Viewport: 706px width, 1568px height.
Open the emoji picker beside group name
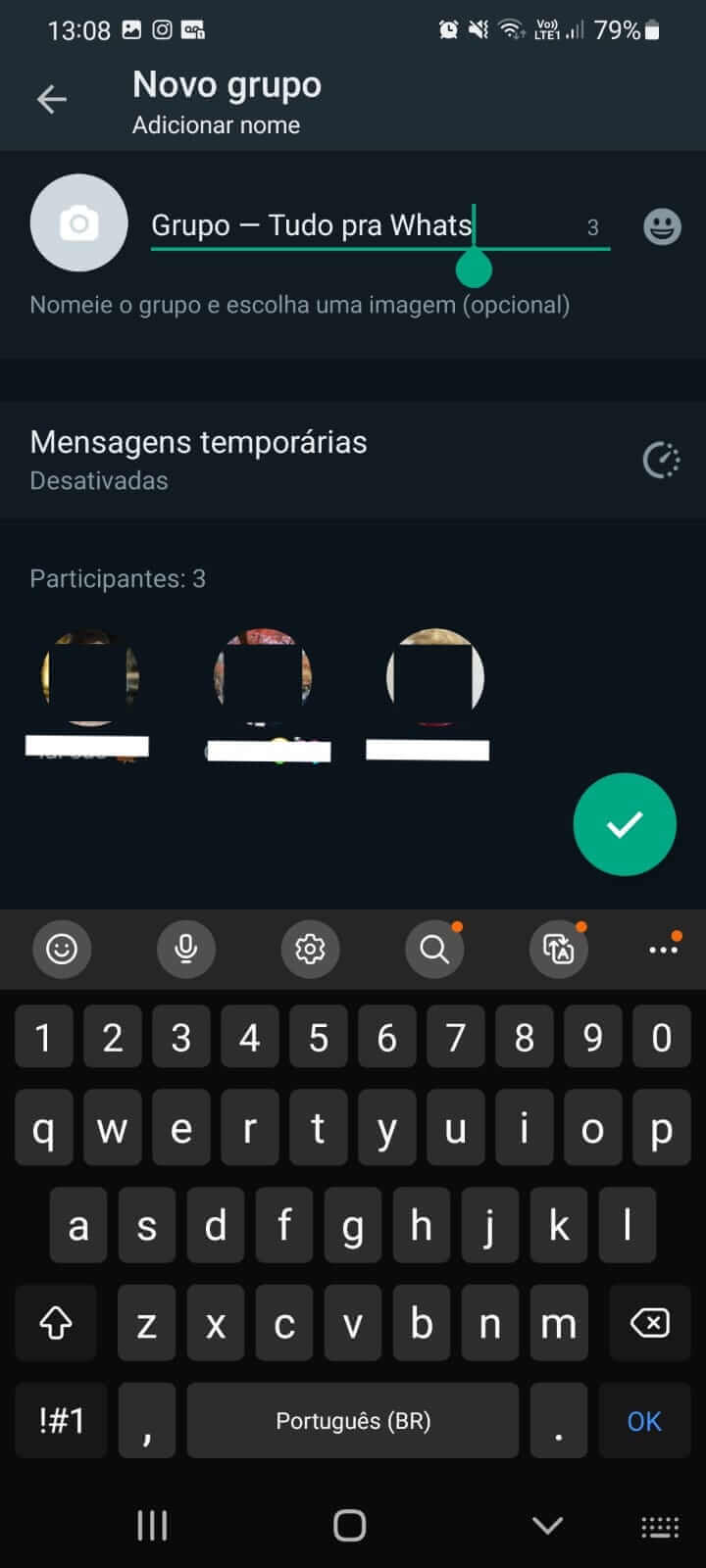[662, 225]
